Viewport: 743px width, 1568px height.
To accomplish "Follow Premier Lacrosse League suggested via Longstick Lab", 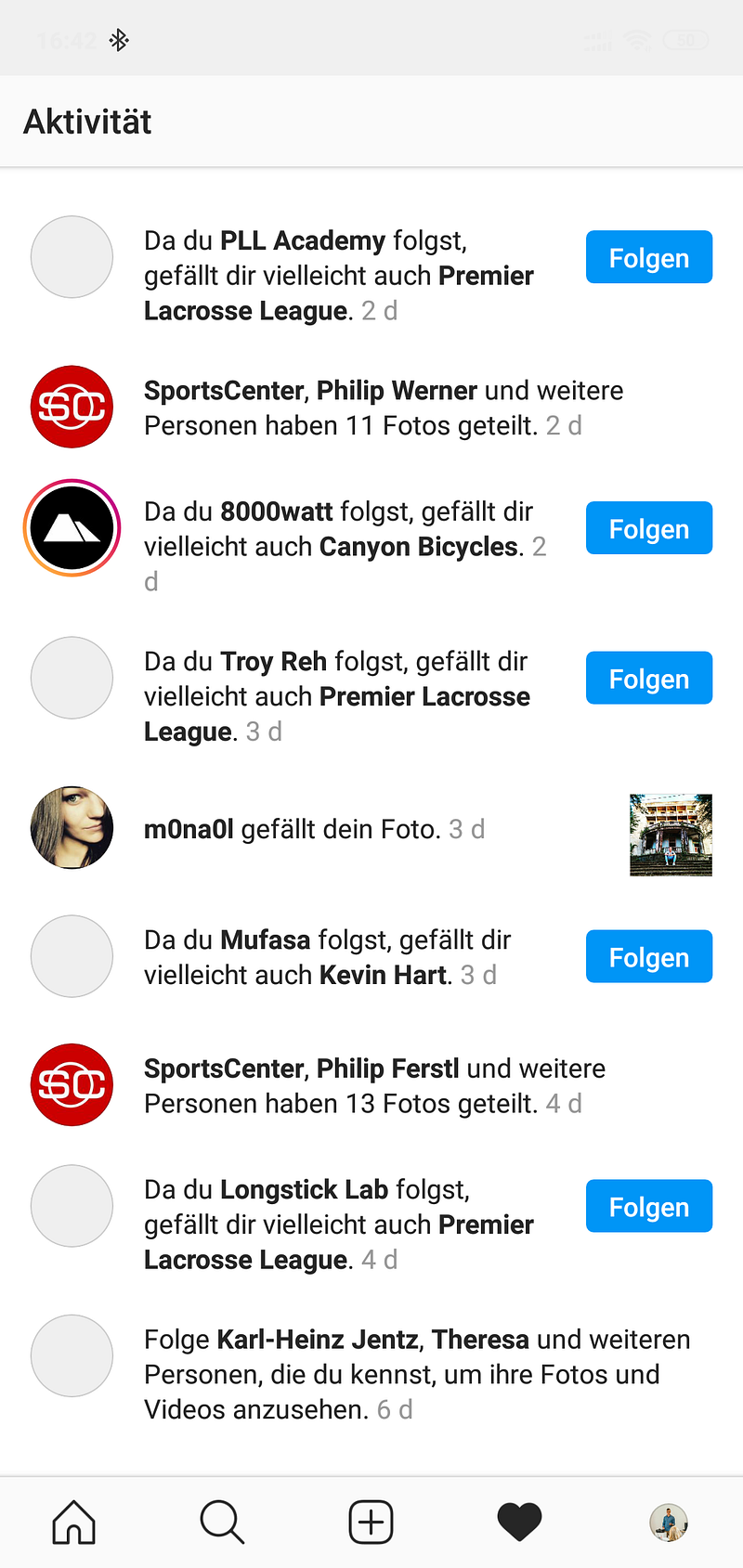I will tap(648, 1207).
